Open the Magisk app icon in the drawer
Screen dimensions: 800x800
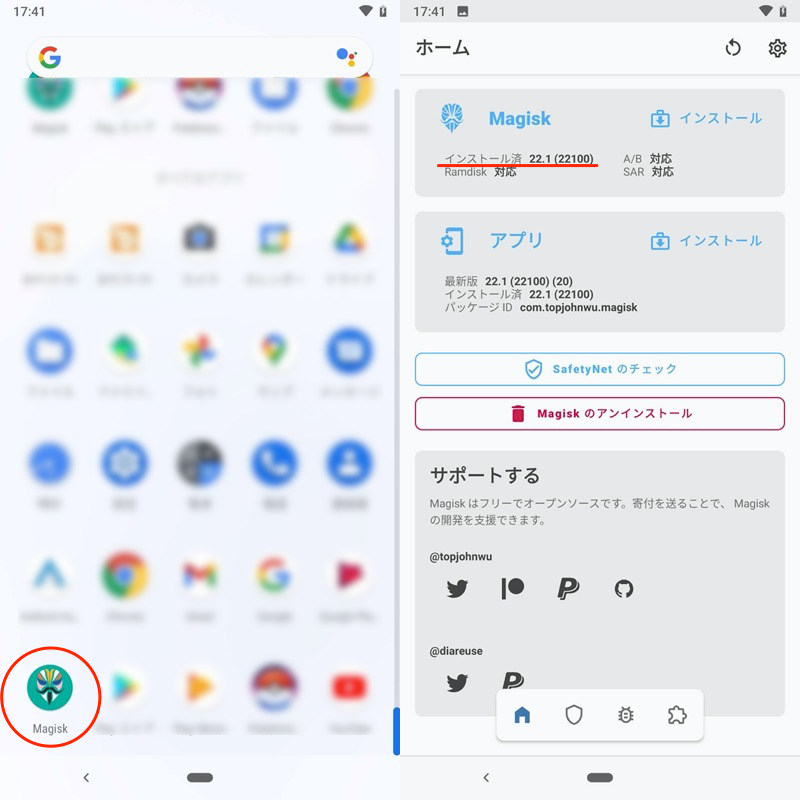point(50,690)
